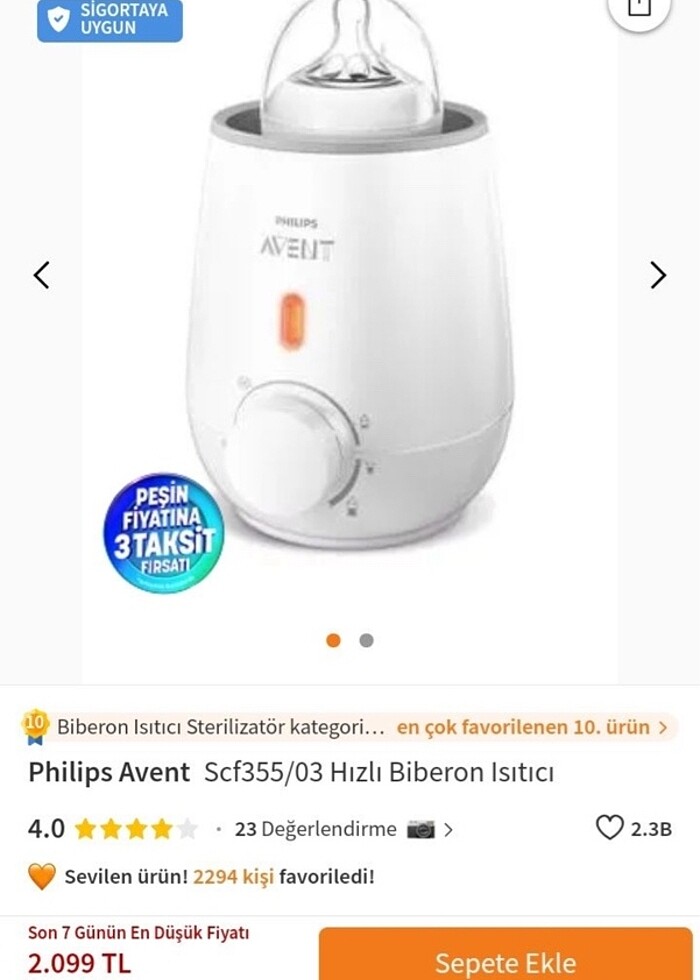View the 23 Değerlendirme reviews
This screenshot has width=700, height=980.
(x=316, y=829)
